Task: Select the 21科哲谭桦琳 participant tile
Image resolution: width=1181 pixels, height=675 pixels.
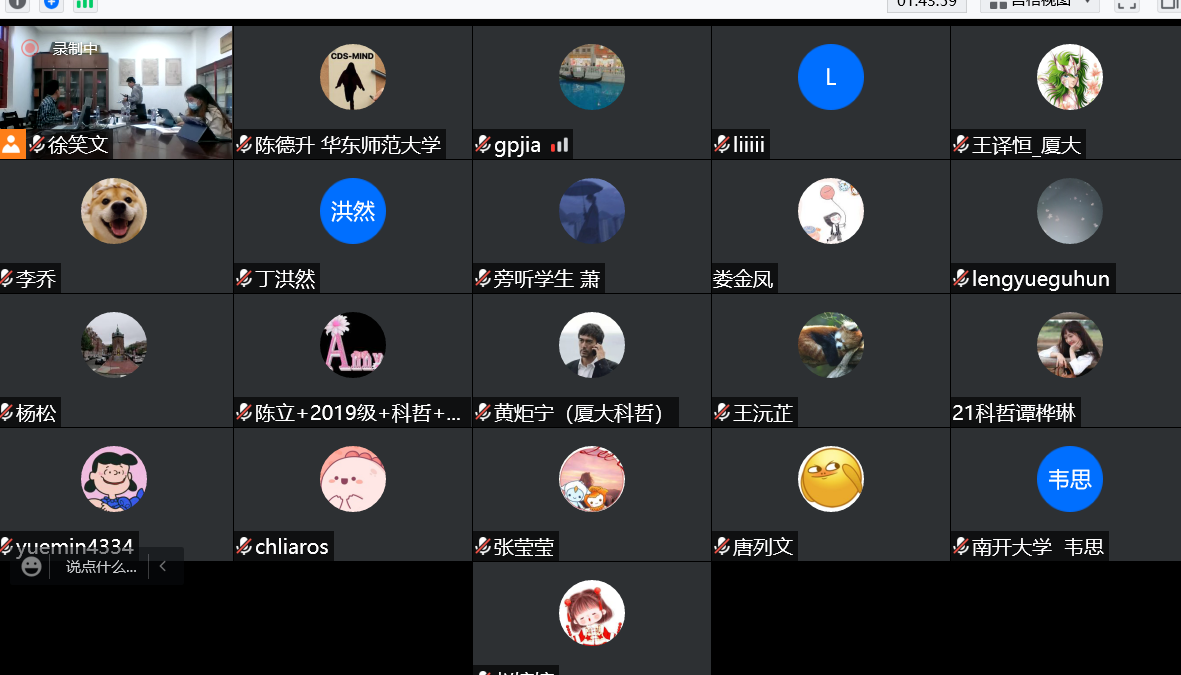Action: [x=1069, y=360]
